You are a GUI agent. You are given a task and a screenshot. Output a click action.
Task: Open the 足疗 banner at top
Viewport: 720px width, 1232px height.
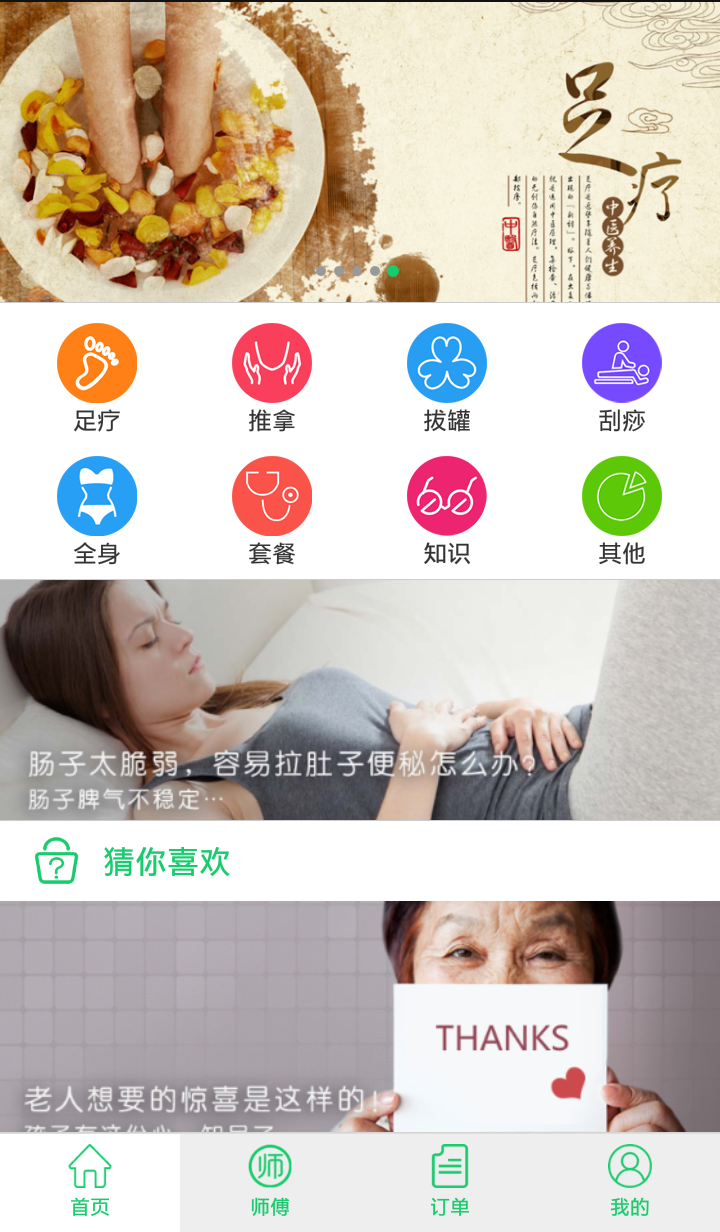pyautogui.click(x=360, y=150)
